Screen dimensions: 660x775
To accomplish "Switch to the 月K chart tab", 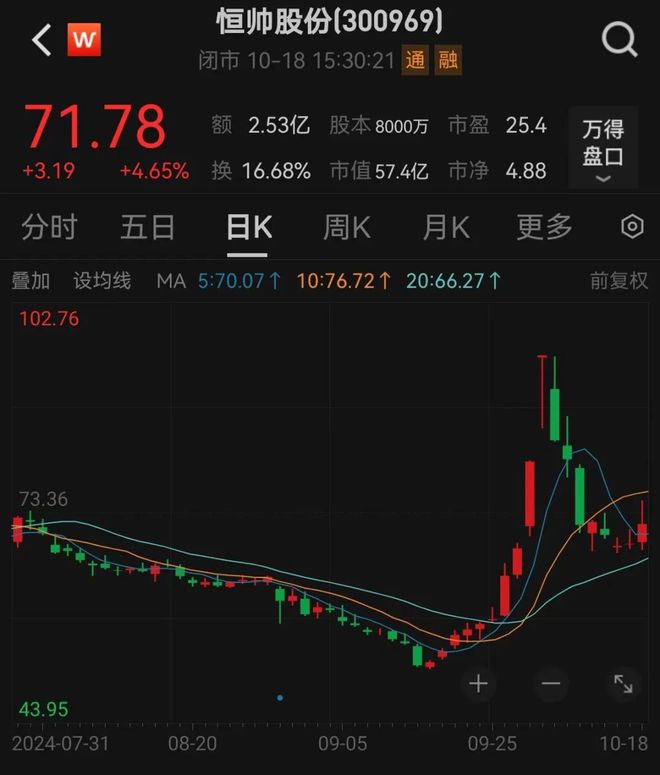I will (x=445, y=228).
